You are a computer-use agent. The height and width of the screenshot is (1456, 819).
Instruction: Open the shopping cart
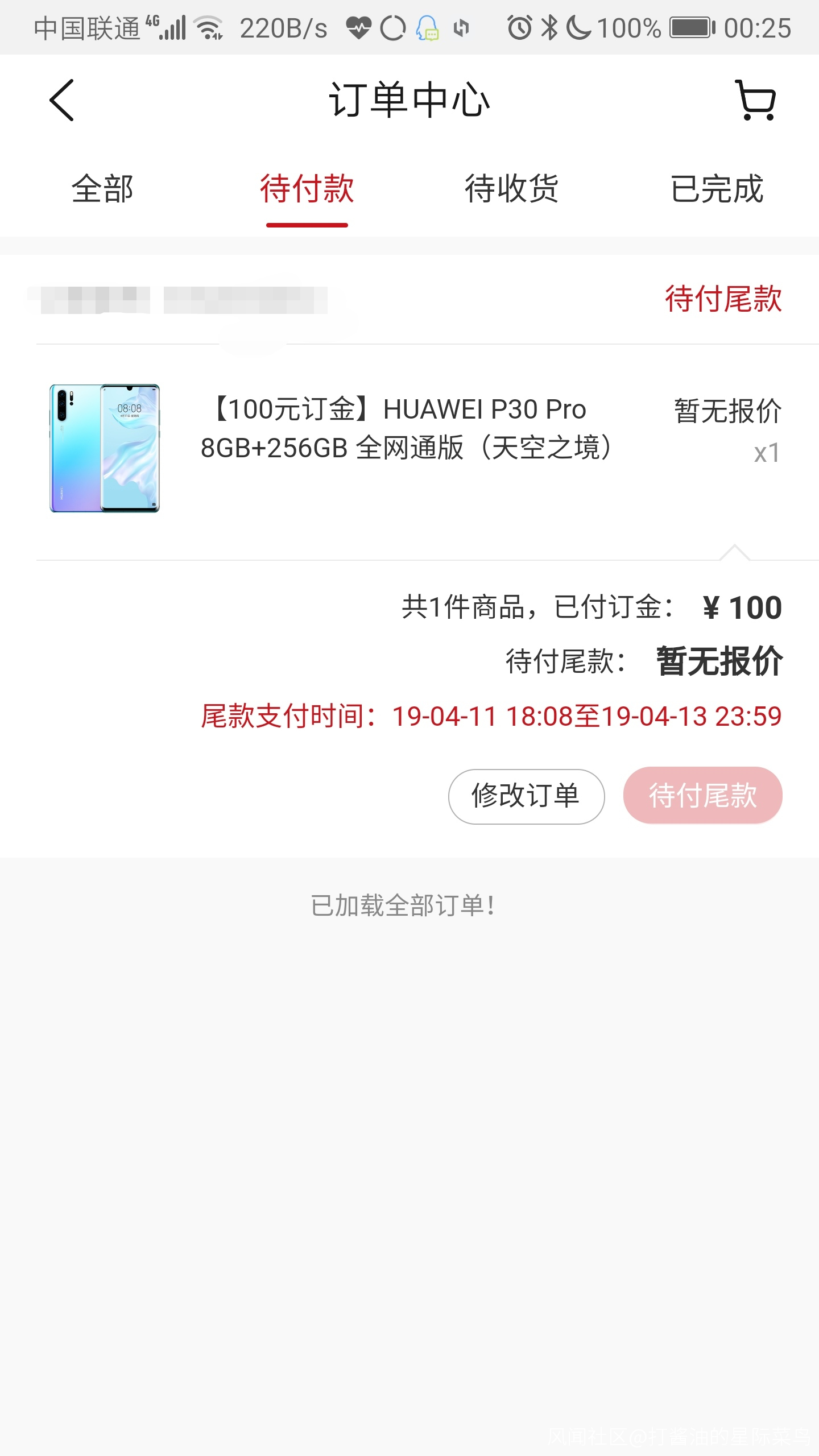[x=756, y=100]
